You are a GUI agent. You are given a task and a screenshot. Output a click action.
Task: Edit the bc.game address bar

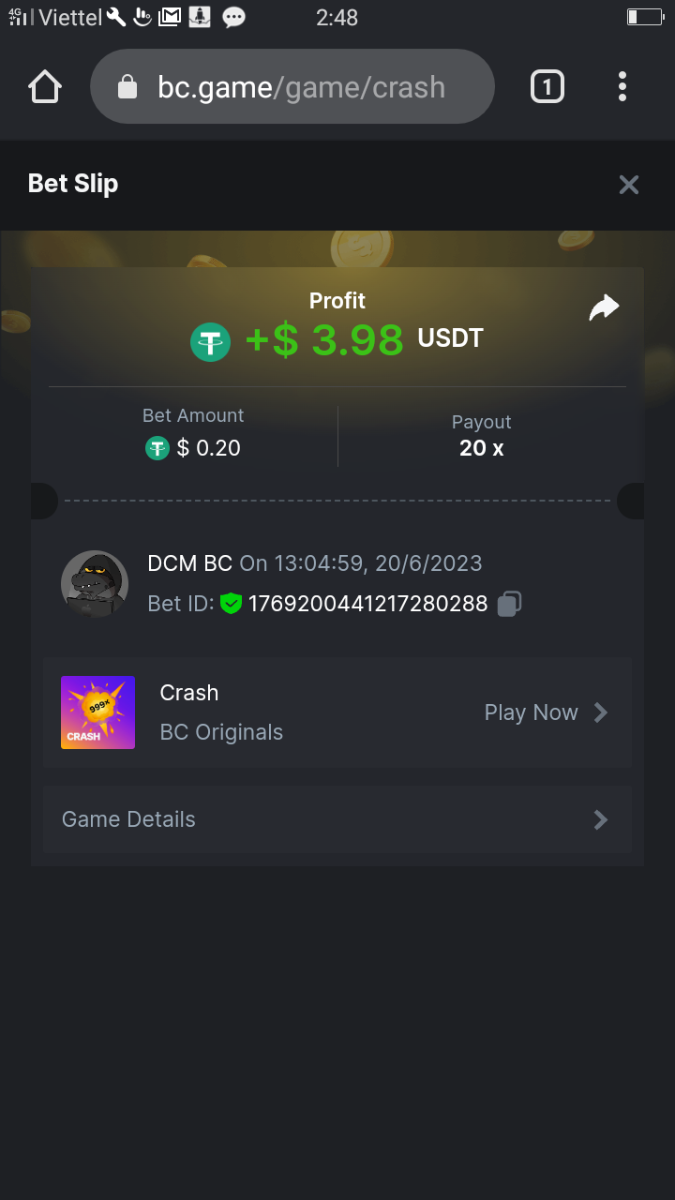(300, 87)
